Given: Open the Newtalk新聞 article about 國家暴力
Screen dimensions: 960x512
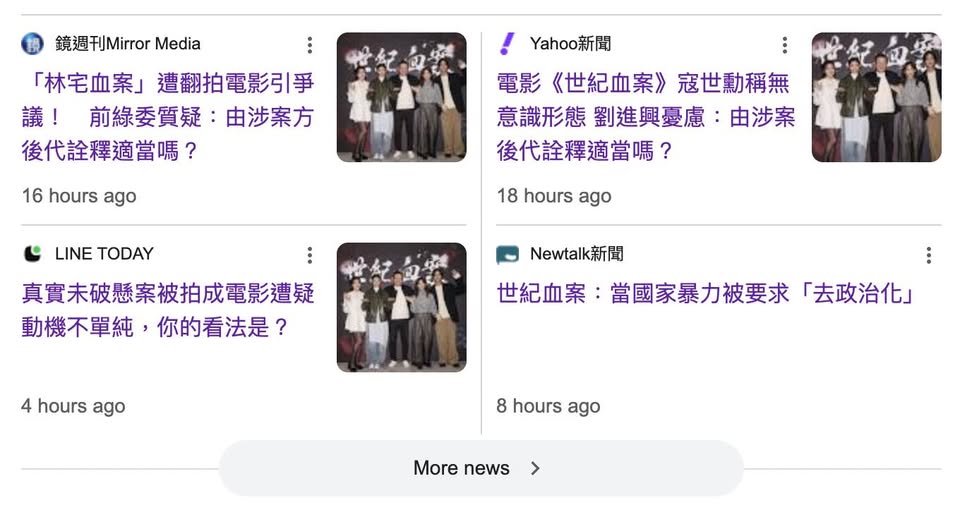Looking at the screenshot, I should pos(706,293).
